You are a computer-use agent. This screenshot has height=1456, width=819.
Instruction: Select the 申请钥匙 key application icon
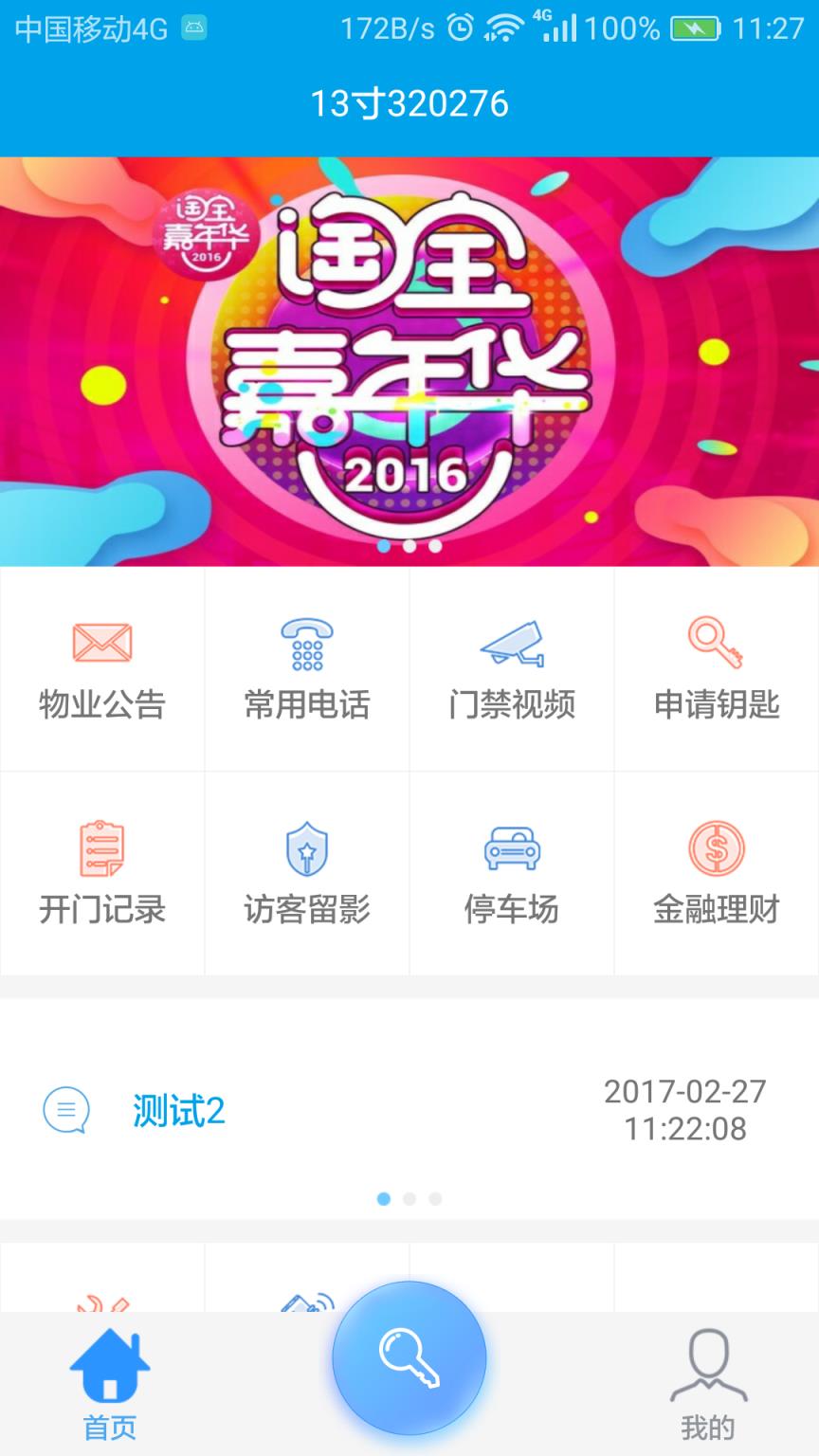(716, 669)
